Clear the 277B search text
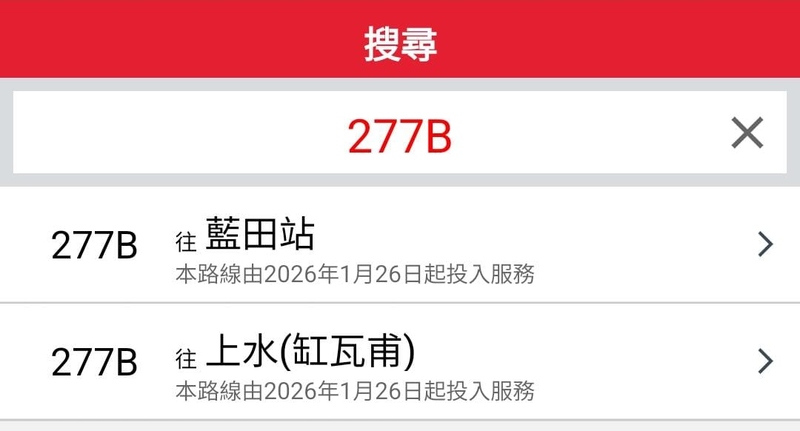The image size is (800, 431). (747, 132)
